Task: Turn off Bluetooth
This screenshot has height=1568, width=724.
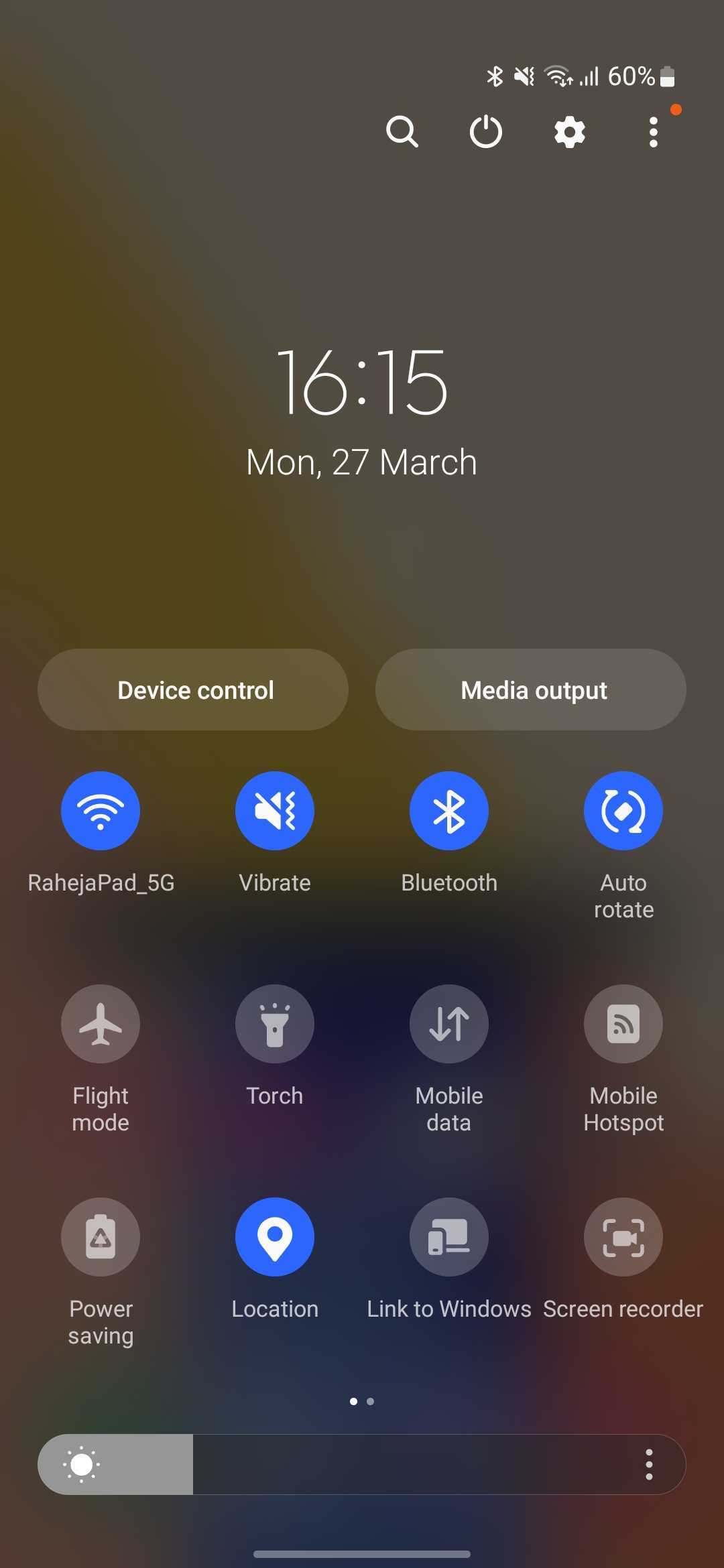Action: click(x=449, y=811)
